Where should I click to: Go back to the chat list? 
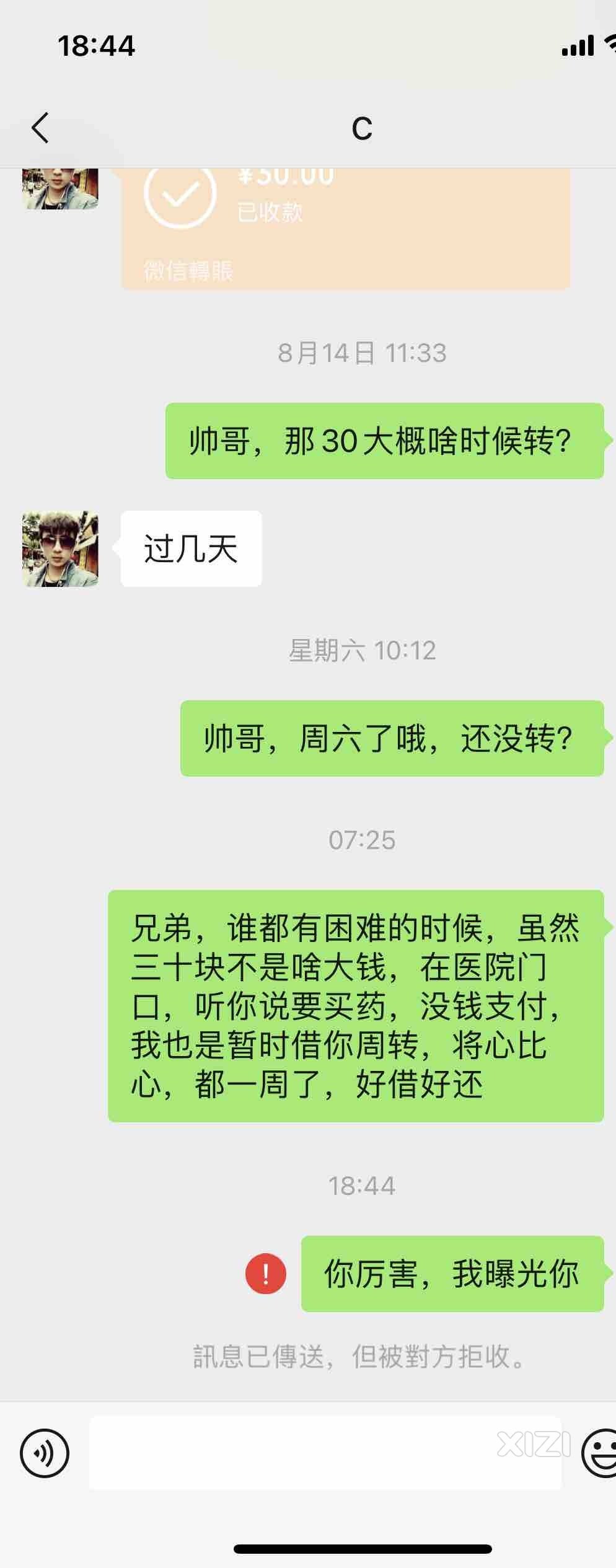(40, 128)
